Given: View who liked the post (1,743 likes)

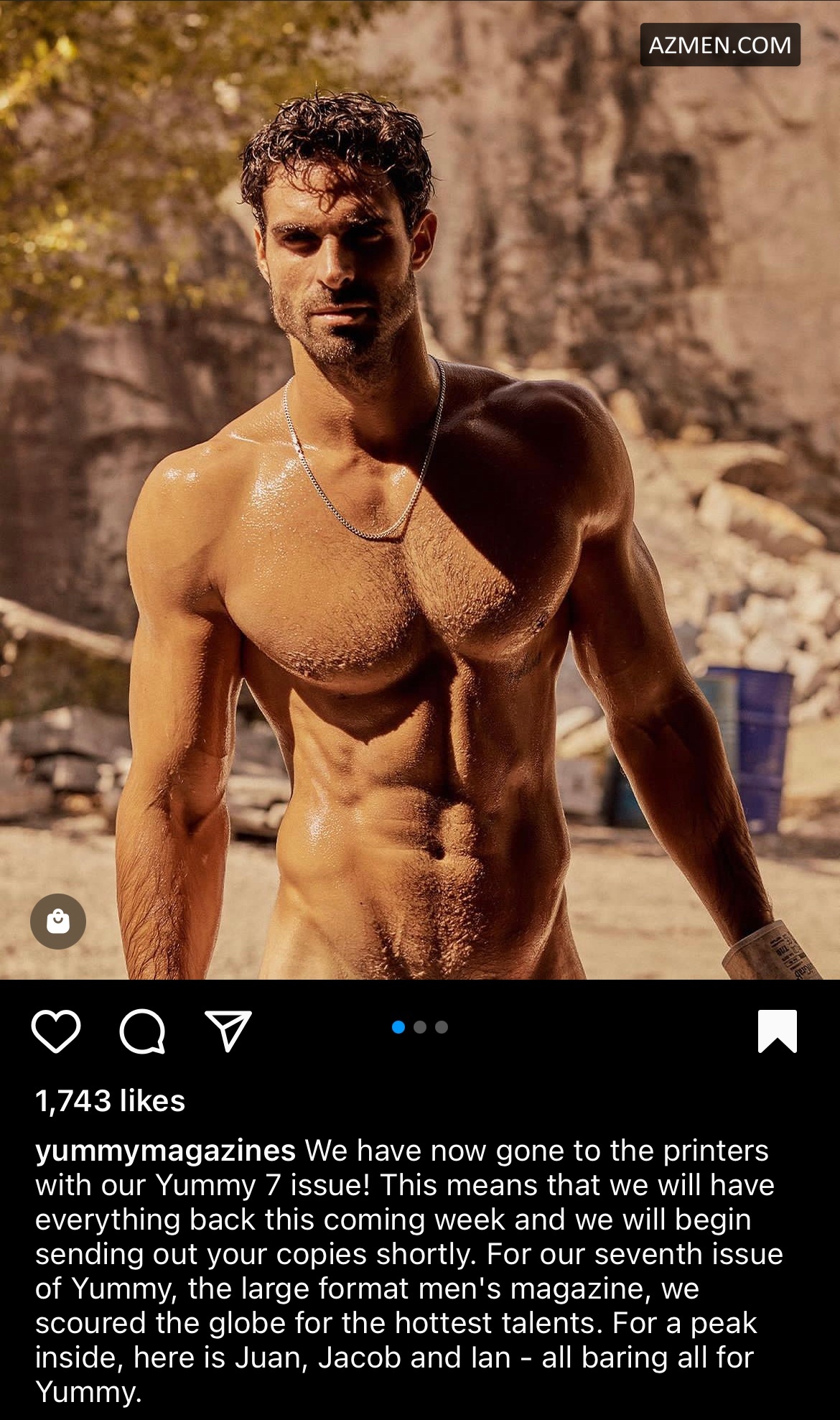Looking at the screenshot, I should click(110, 1100).
